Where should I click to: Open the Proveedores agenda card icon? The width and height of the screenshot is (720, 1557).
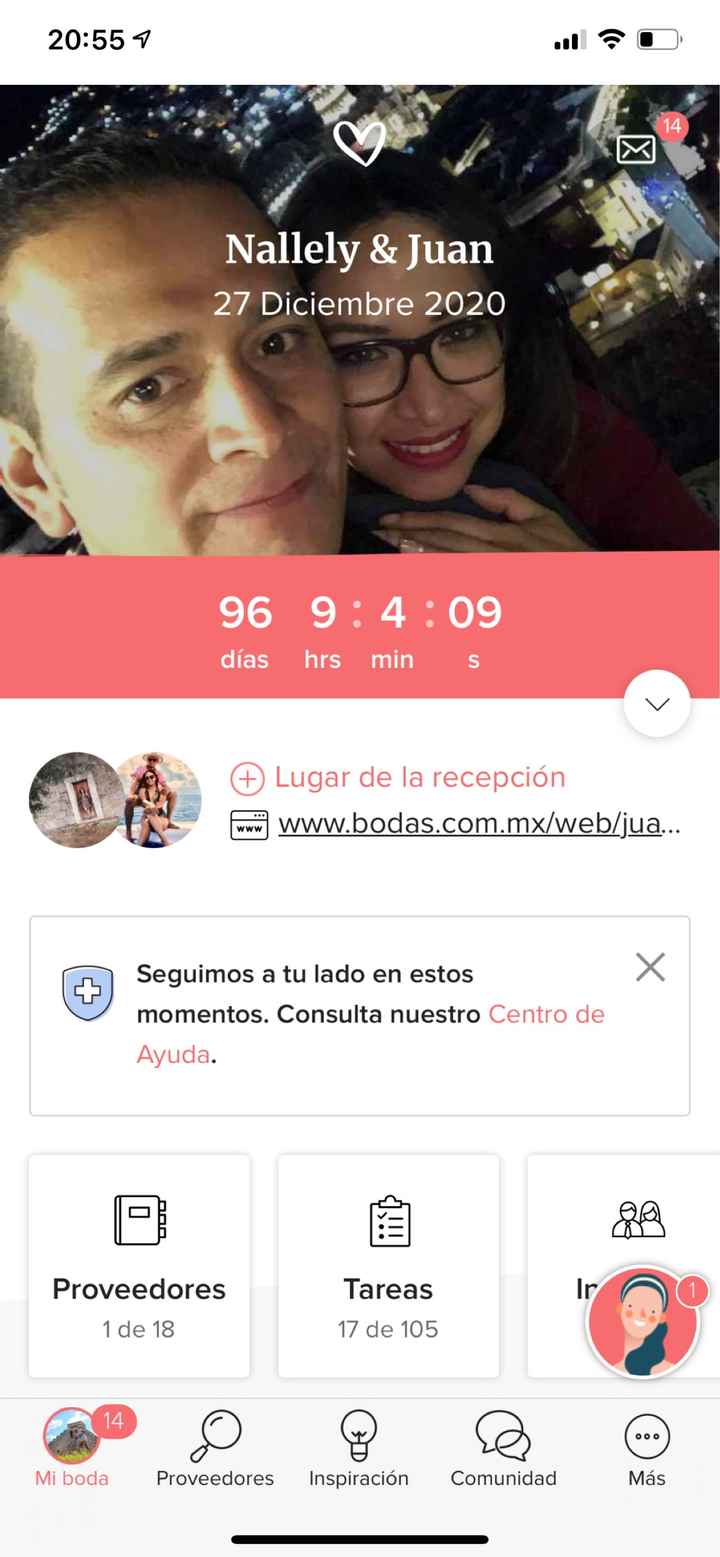click(x=138, y=1219)
